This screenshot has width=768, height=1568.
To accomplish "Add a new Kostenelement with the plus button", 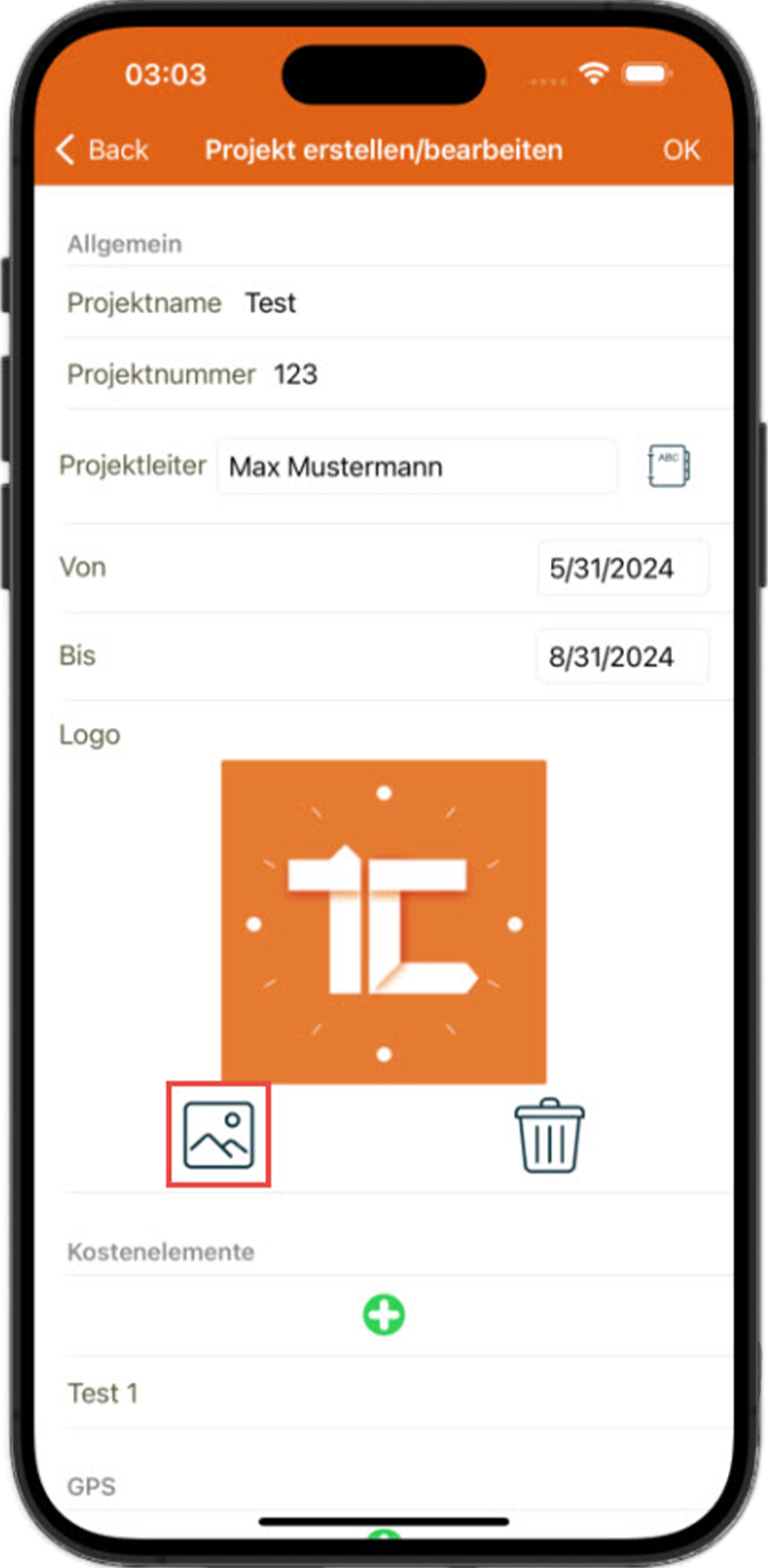I will pyautogui.click(x=384, y=1315).
